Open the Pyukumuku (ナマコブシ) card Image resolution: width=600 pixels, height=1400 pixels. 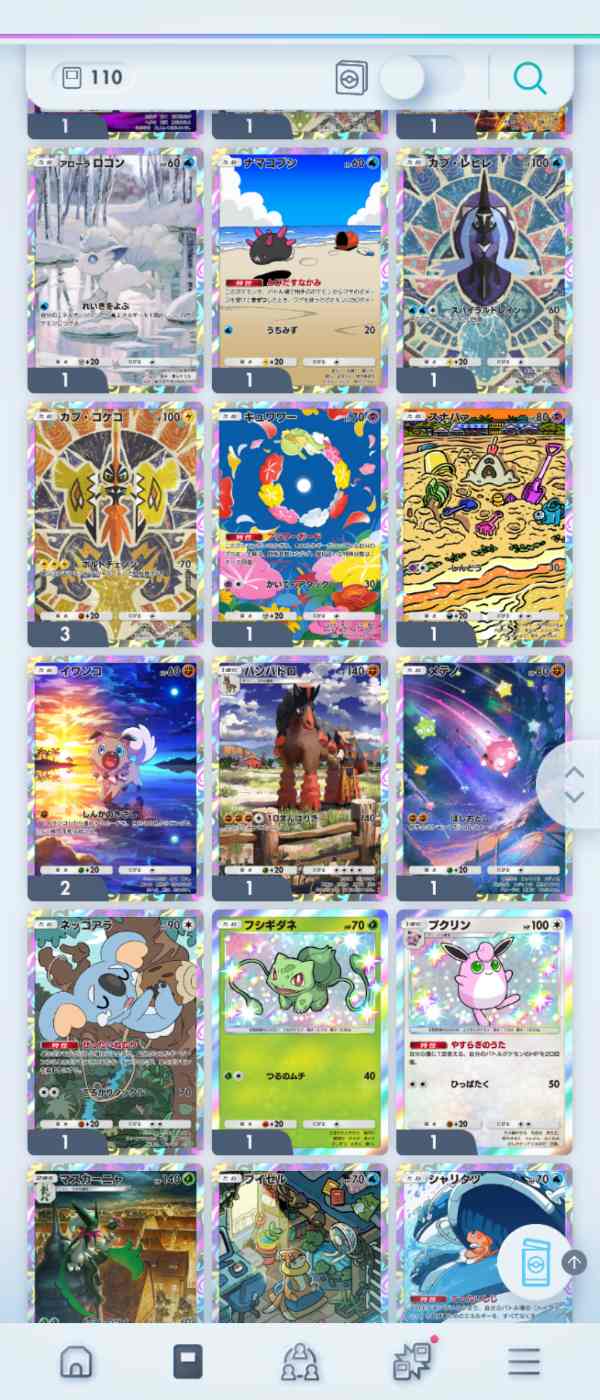coord(299,268)
